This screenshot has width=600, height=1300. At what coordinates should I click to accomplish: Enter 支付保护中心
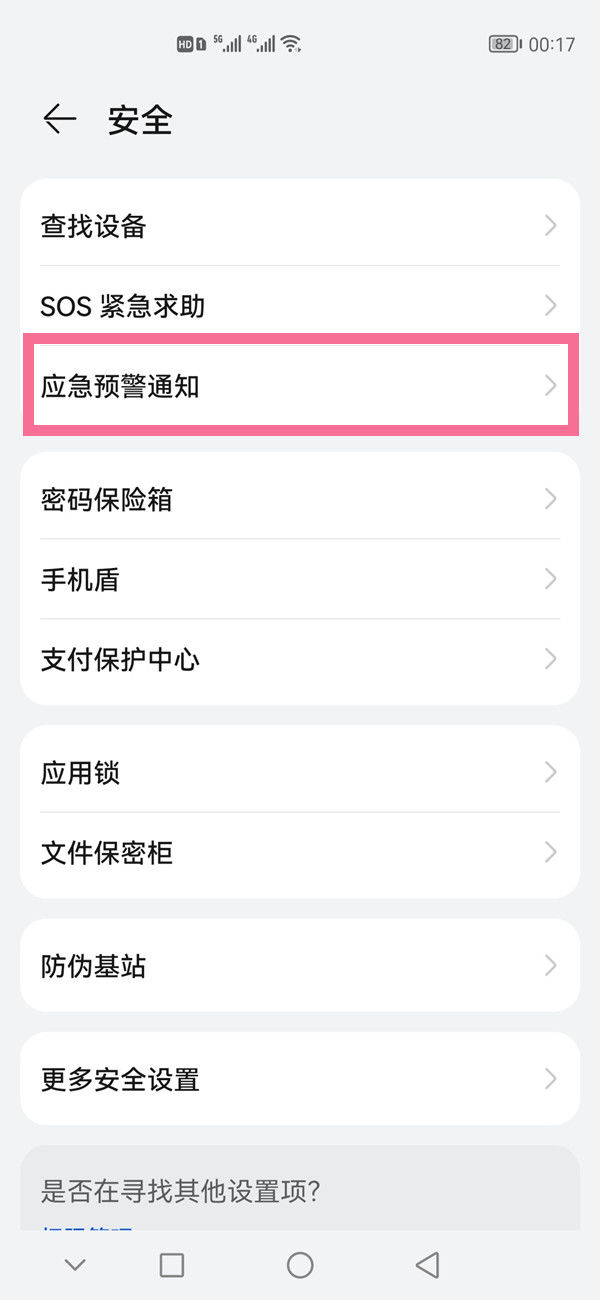pos(300,659)
